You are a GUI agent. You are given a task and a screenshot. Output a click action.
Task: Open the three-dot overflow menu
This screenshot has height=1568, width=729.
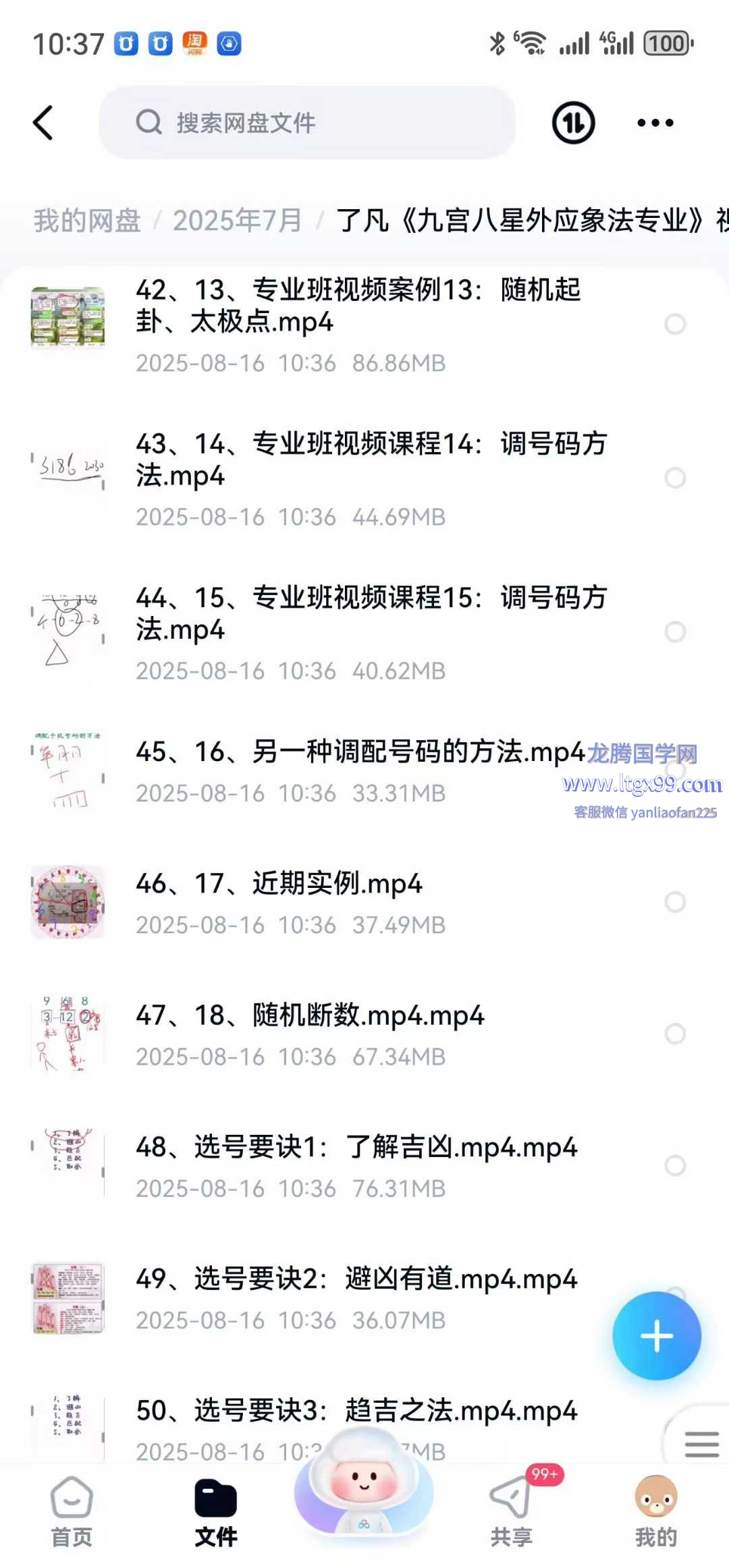(x=655, y=123)
